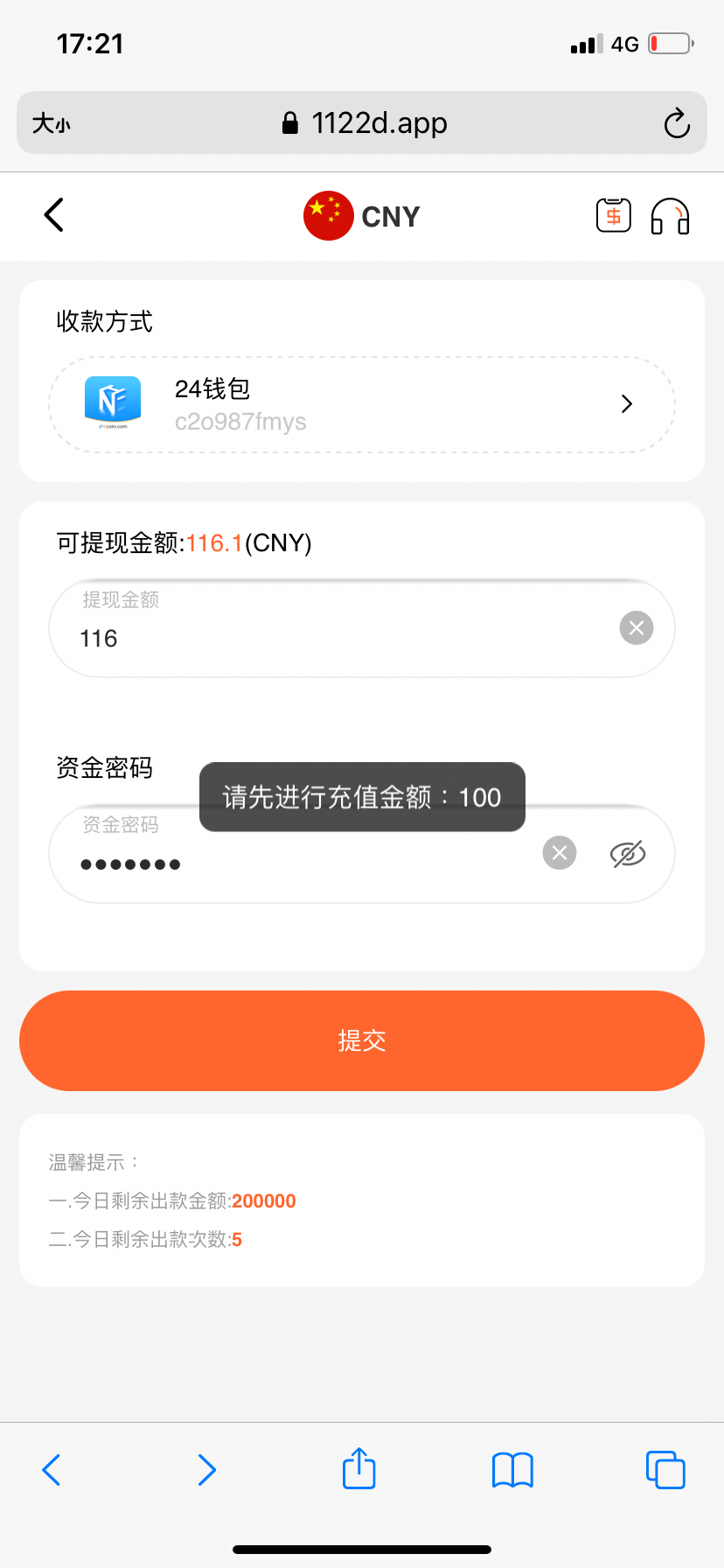Tap the 1122d.app address bar
This screenshot has height=1568, width=724.
pyautogui.click(x=364, y=123)
